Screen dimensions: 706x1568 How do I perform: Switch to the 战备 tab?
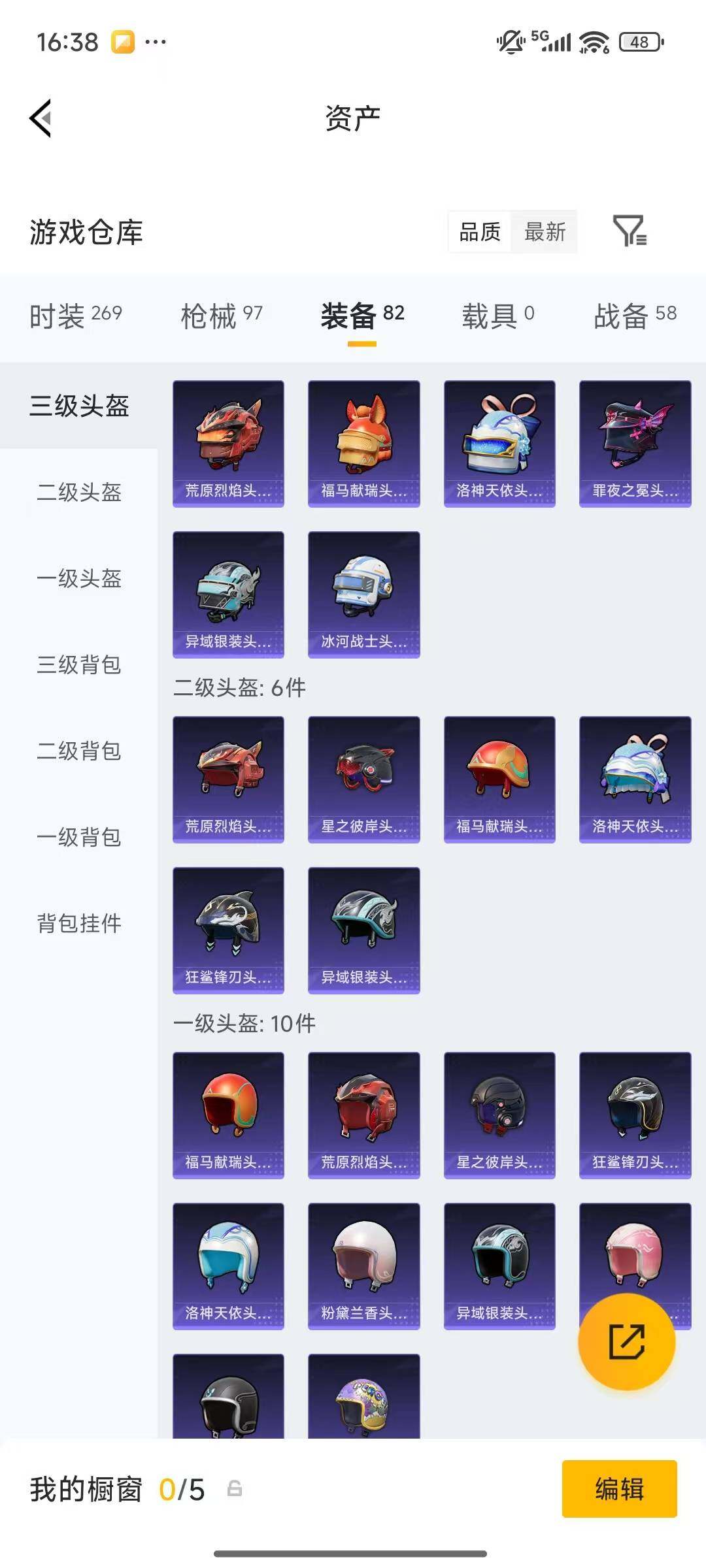pyautogui.click(x=631, y=316)
